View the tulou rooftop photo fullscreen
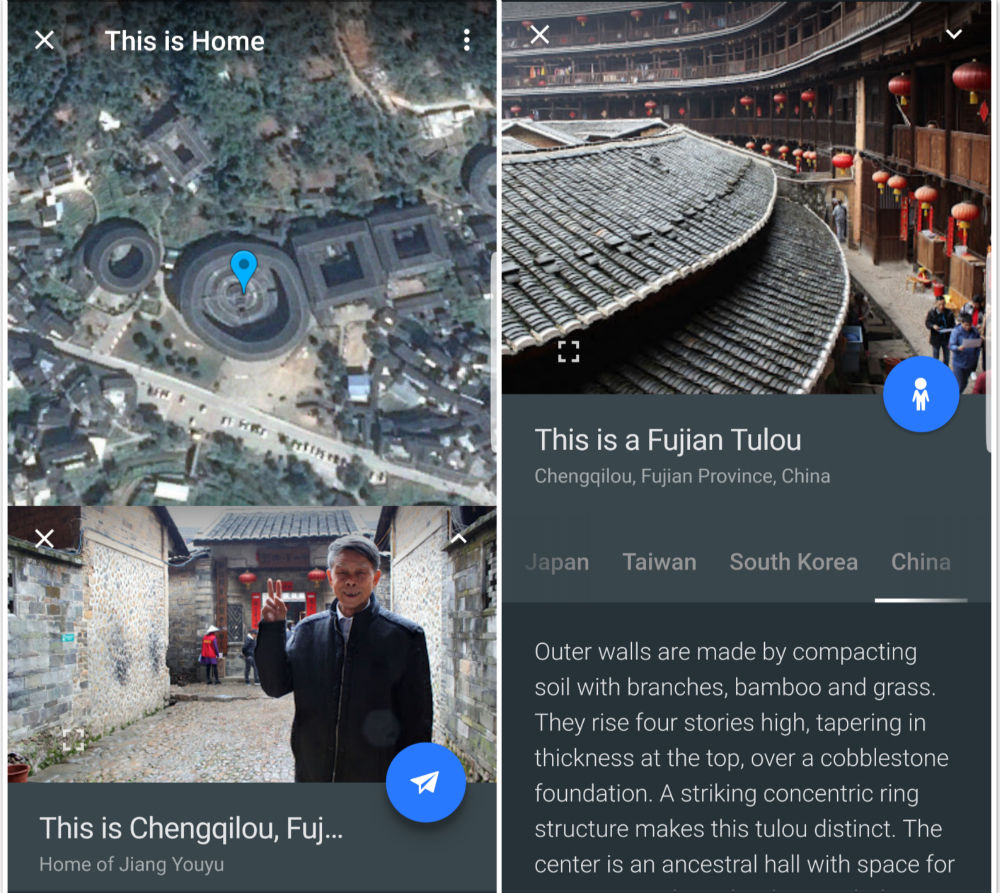 pyautogui.click(x=568, y=351)
